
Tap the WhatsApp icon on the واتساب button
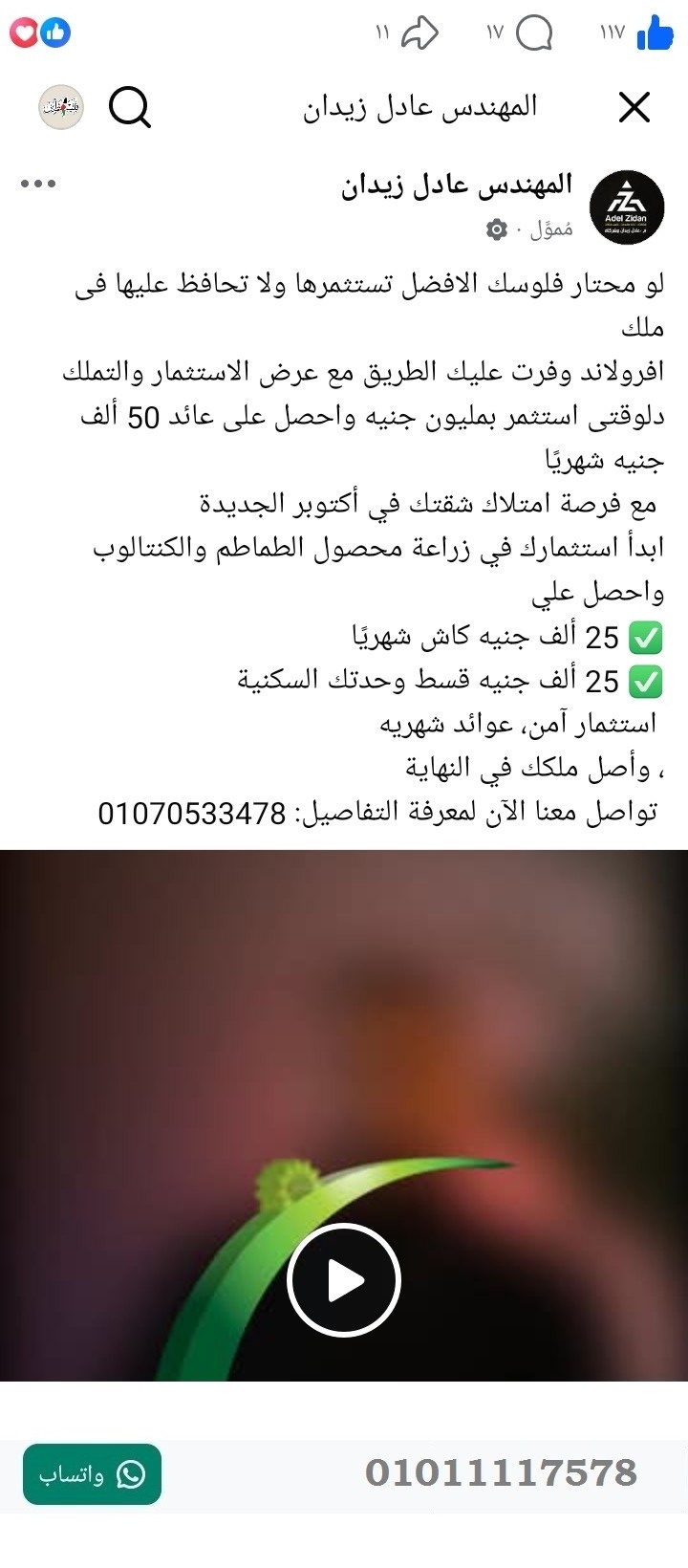click(x=132, y=1474)
